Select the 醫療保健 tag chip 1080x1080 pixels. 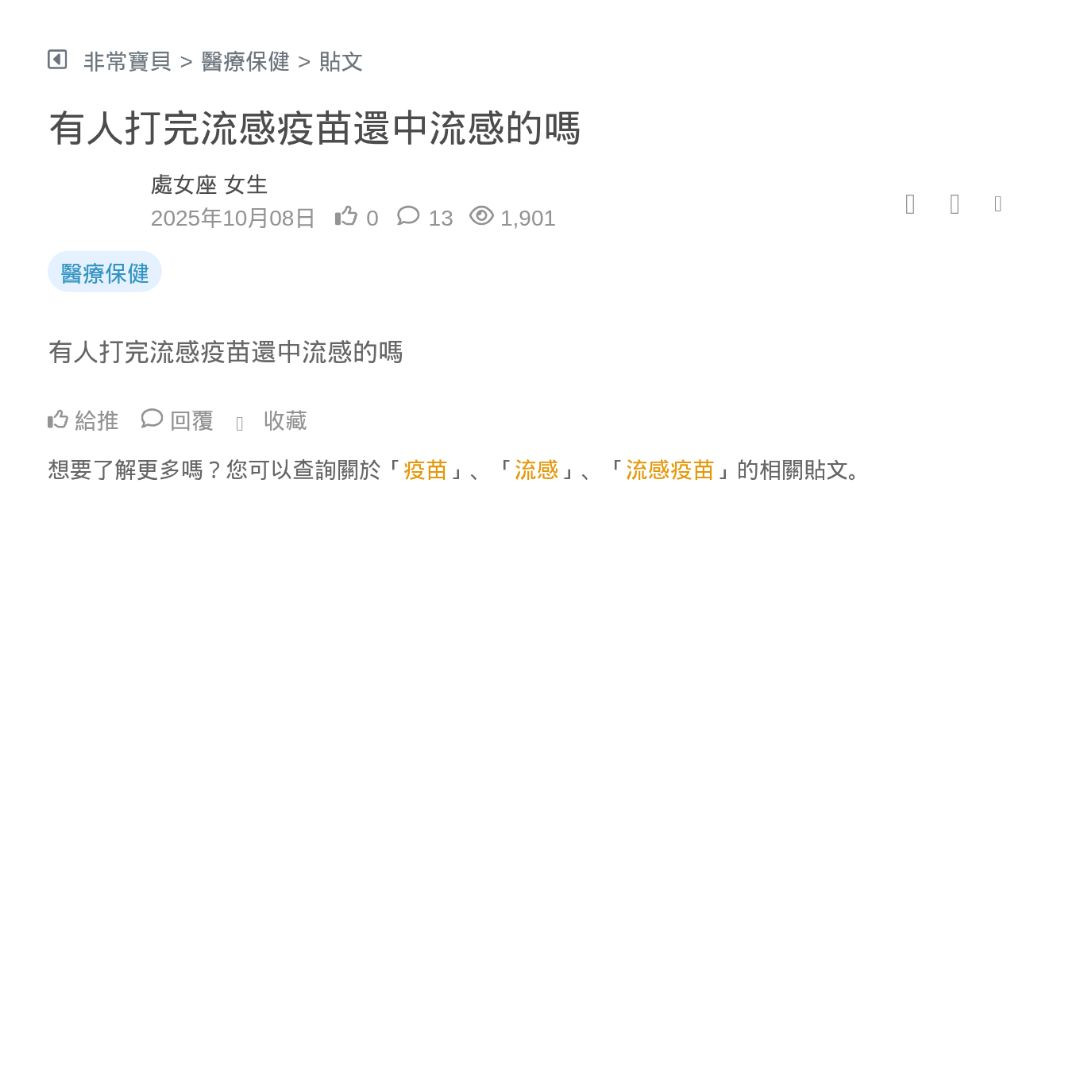[x=105, y=273]
